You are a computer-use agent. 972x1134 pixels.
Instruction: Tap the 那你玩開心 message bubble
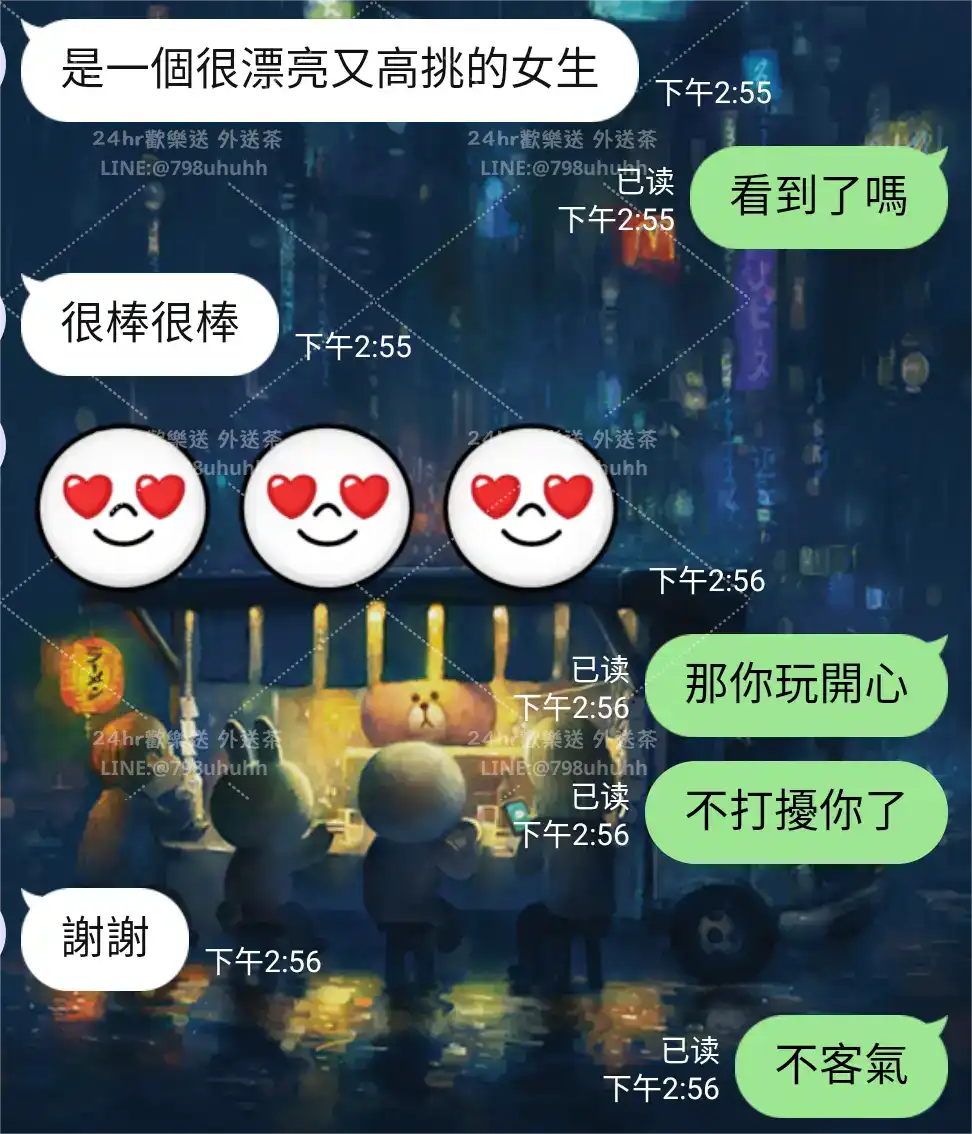[795, 684]
